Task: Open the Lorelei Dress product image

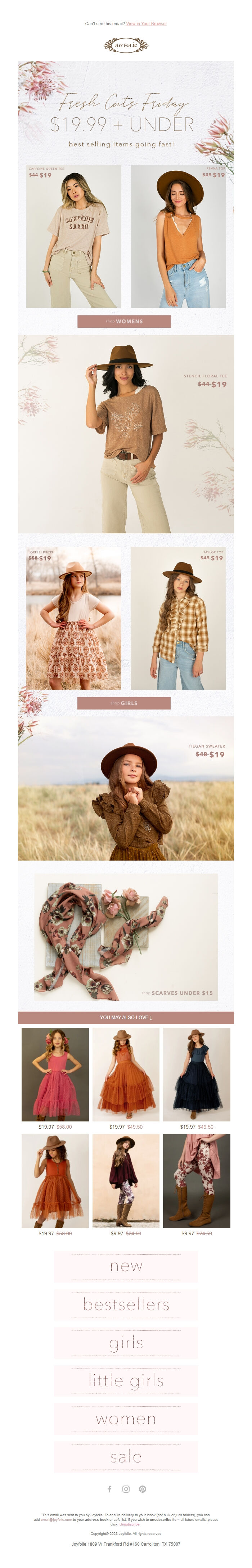Action: click(x=74, y=618)
